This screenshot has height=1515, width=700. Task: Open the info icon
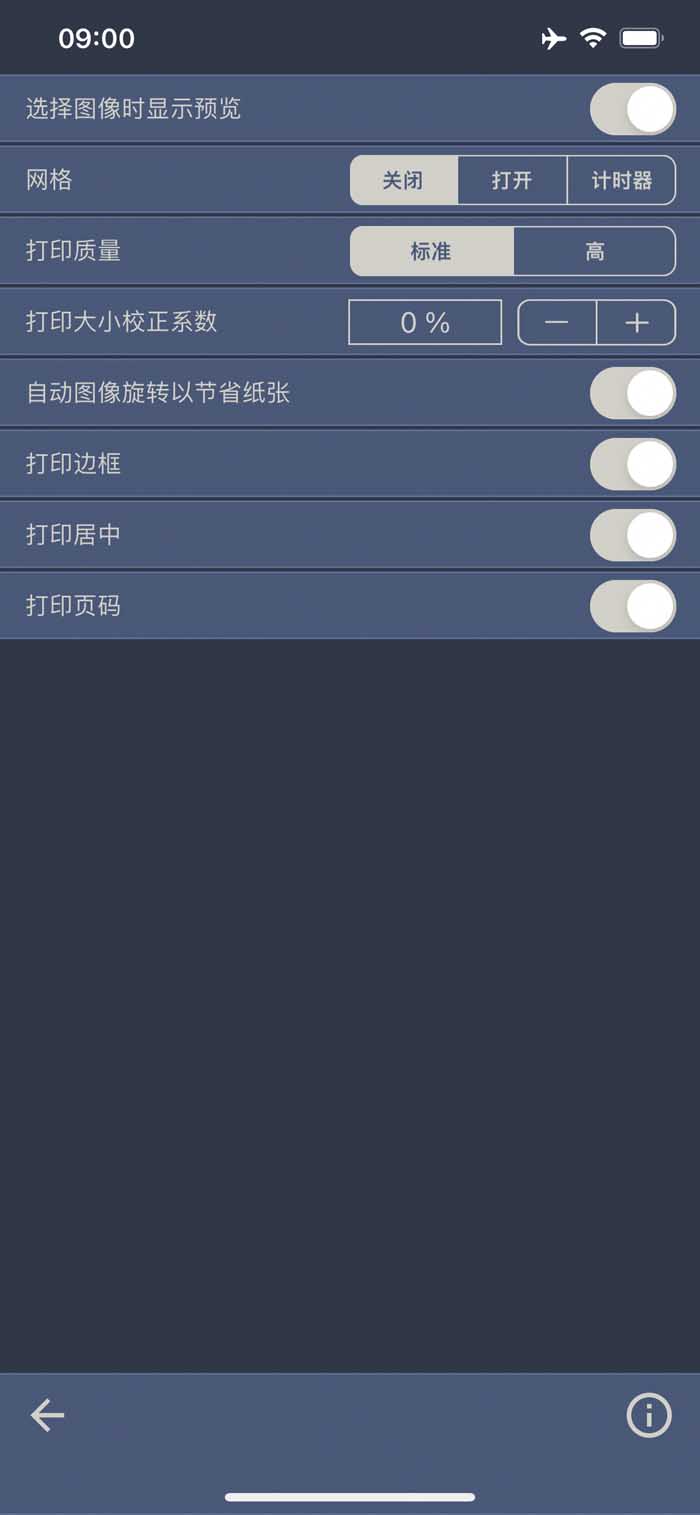pos(649,1415)
